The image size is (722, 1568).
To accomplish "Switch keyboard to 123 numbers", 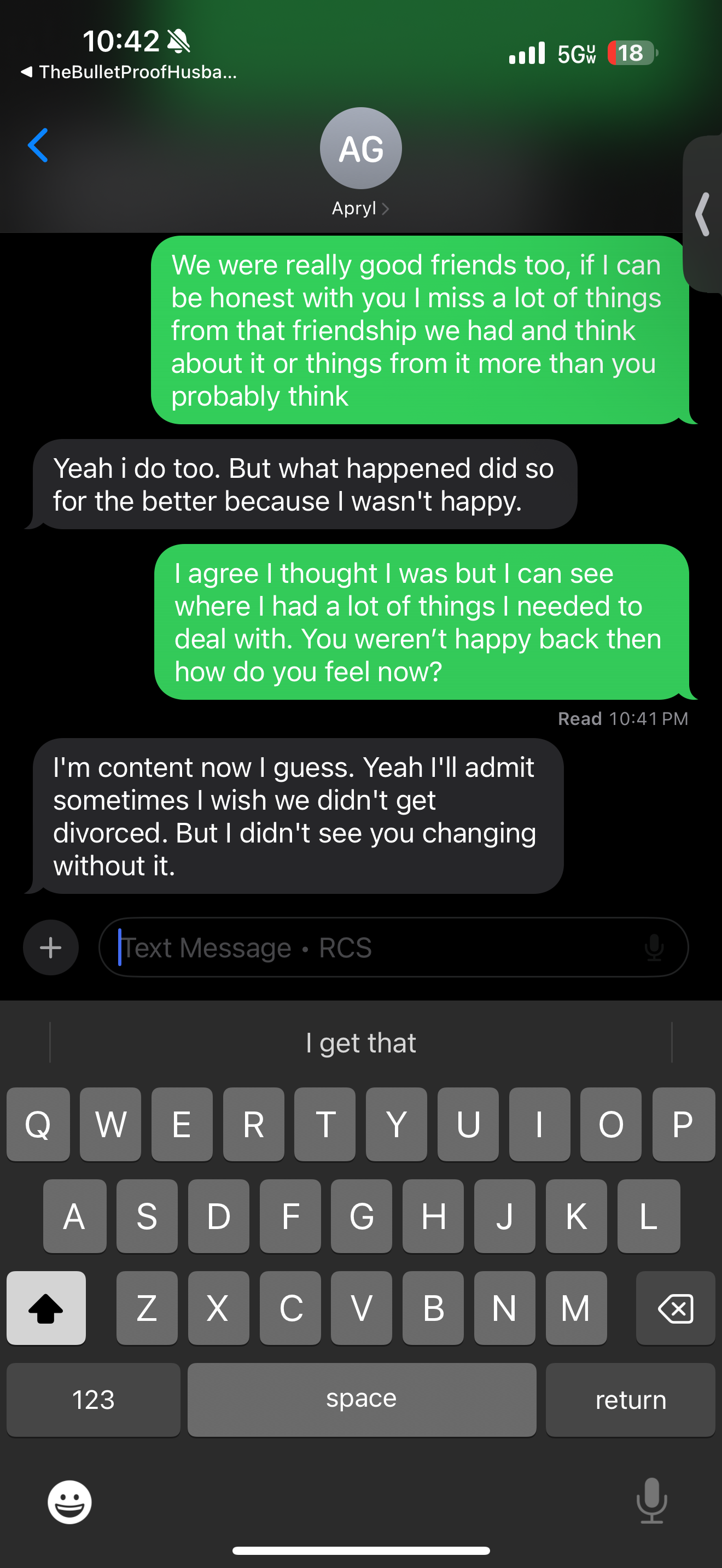I will click(93, 1400).
